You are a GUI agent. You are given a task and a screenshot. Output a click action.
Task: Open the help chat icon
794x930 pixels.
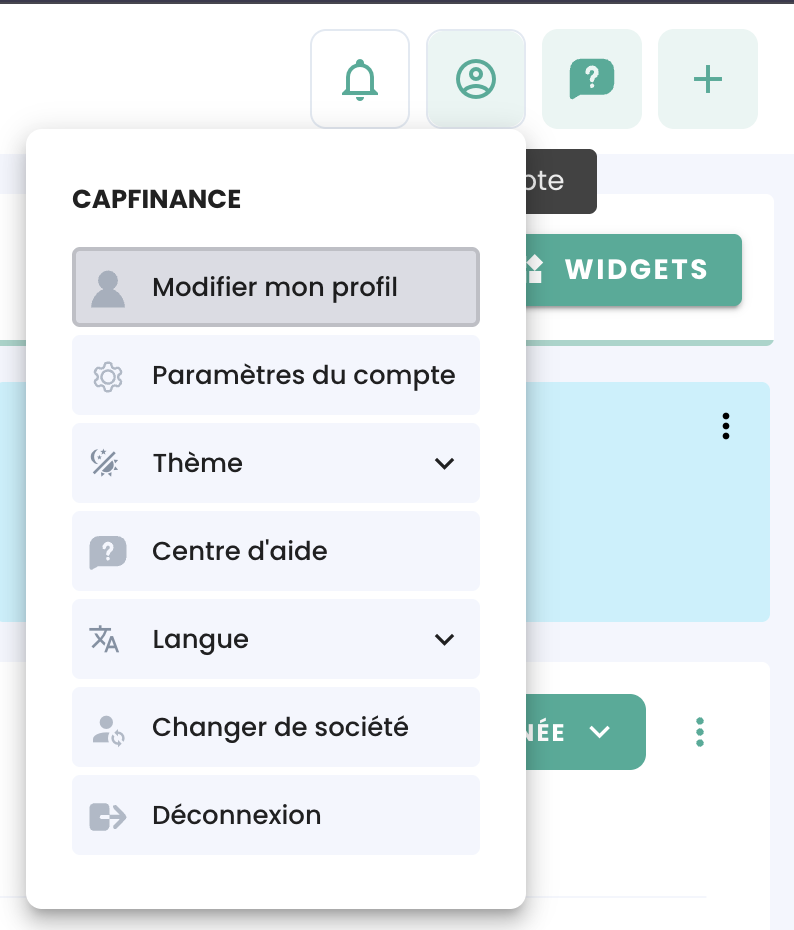pos(591,79)
